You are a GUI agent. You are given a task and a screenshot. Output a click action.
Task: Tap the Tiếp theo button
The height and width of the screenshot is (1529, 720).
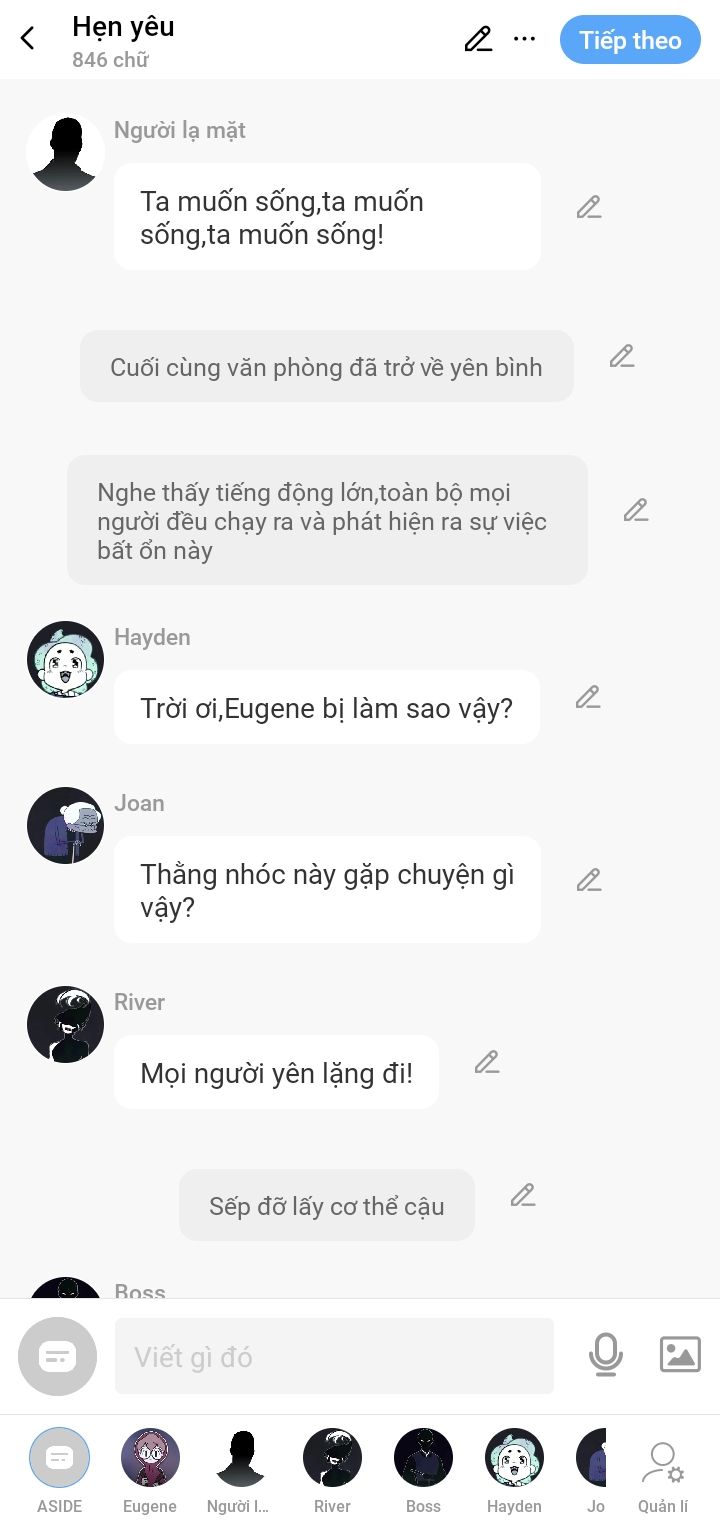click(x=630, y=40)
